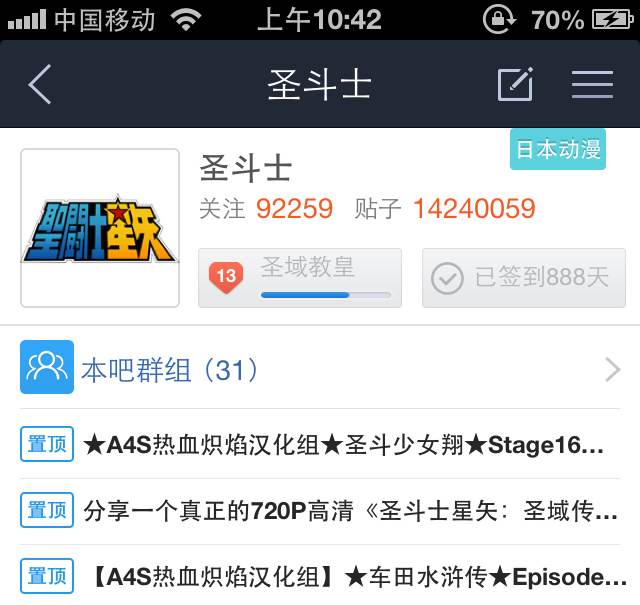Compose a new post
Viewport: 640px width, 605px height.
pos(516,84)
